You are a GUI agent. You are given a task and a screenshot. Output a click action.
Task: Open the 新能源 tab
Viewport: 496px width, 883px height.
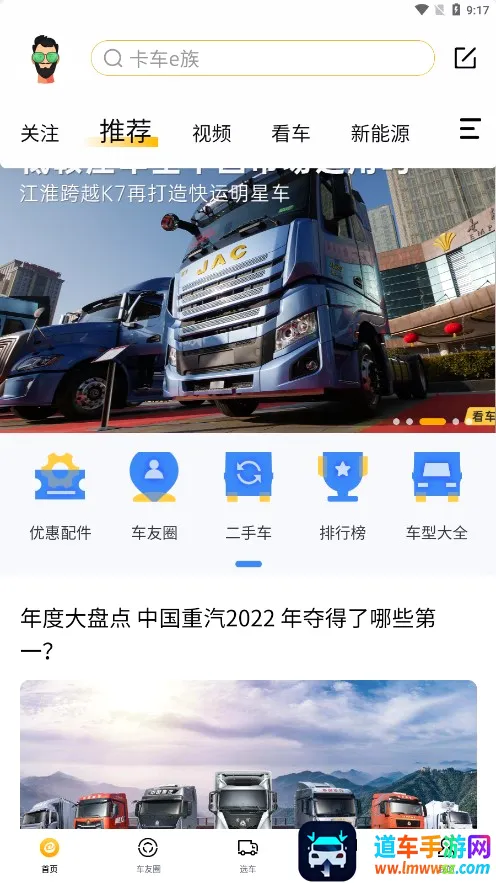pos(380,133)
